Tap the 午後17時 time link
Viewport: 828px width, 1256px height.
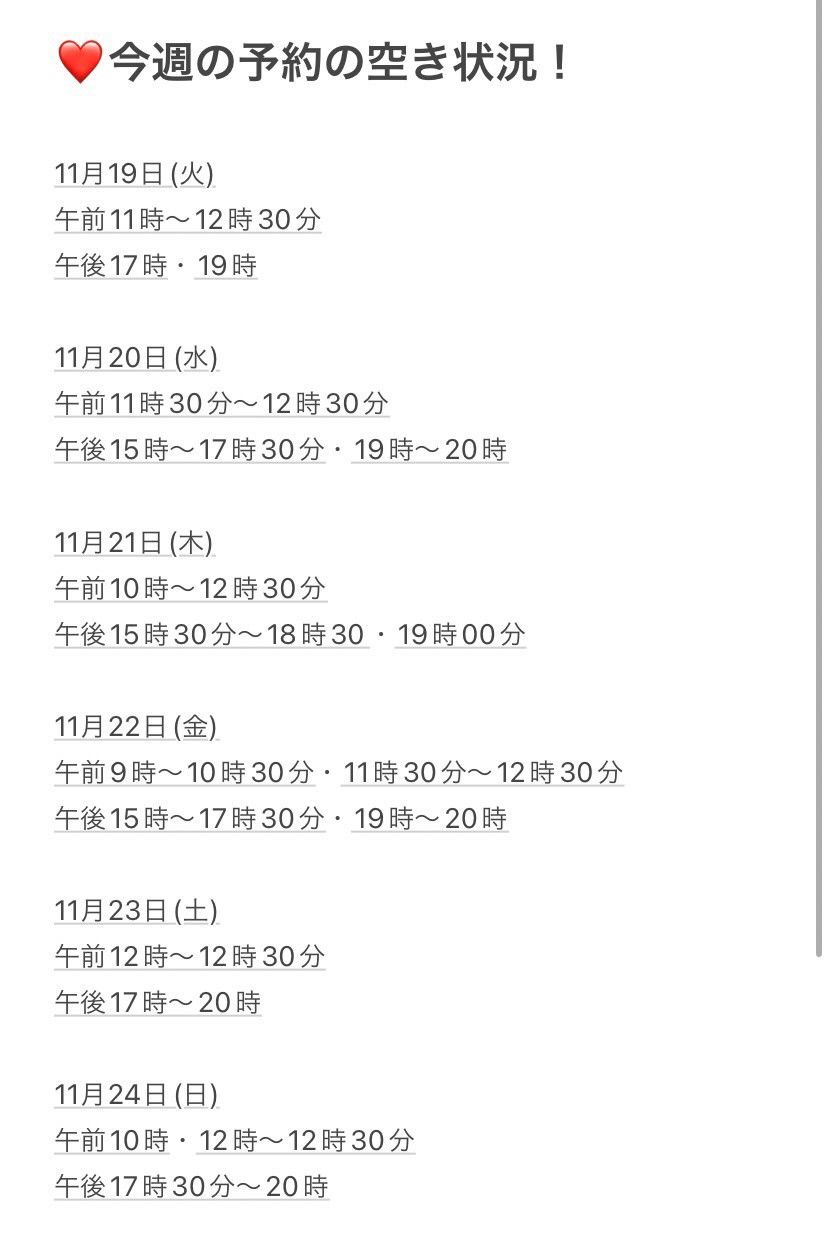(x=111, y=266)
